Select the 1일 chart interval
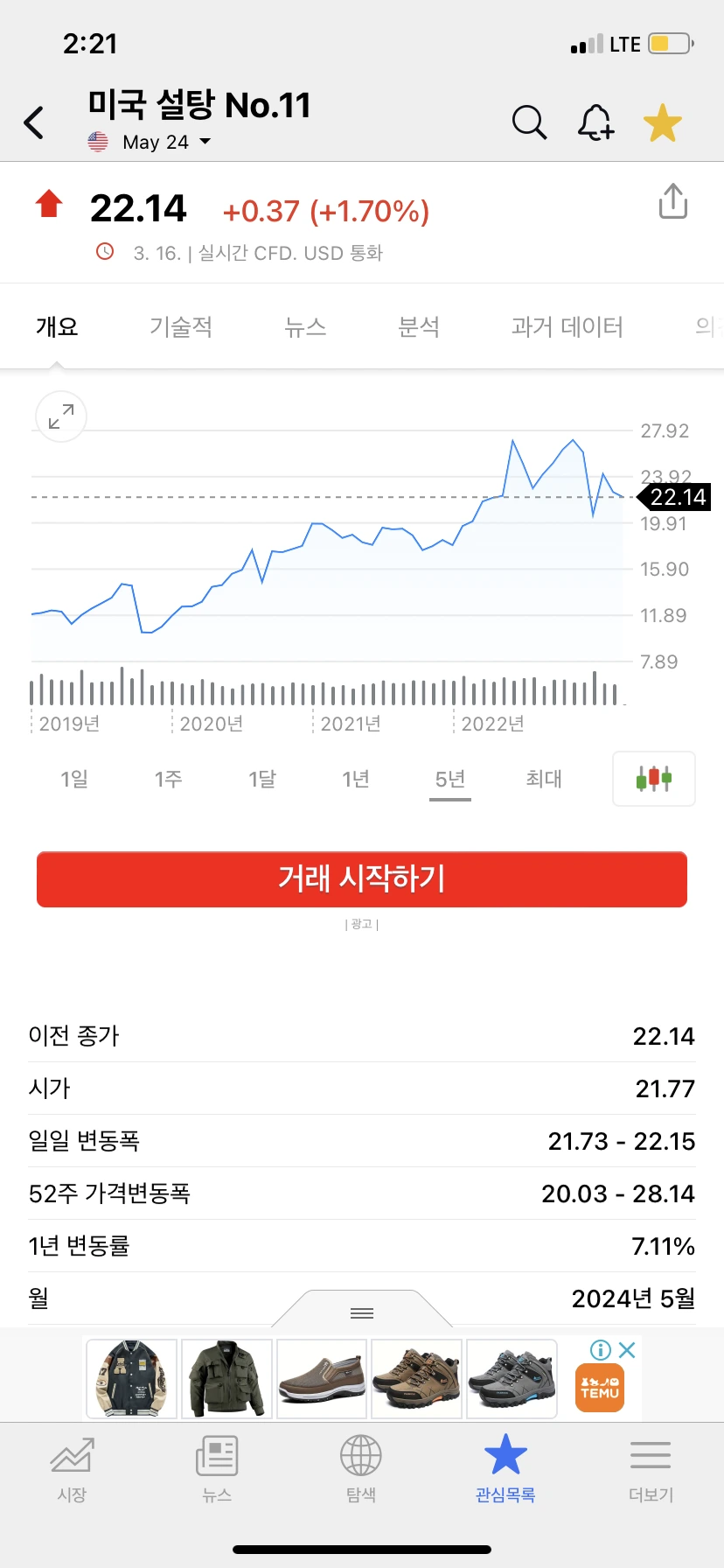This screenshot has height=1568, width=724. (x=73, y=779)
